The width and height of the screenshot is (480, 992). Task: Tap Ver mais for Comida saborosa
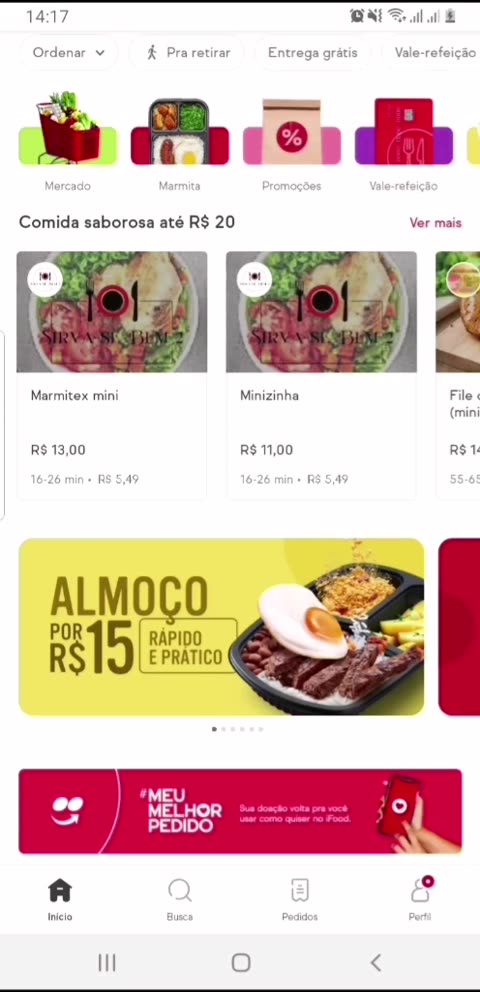(436, 223)
